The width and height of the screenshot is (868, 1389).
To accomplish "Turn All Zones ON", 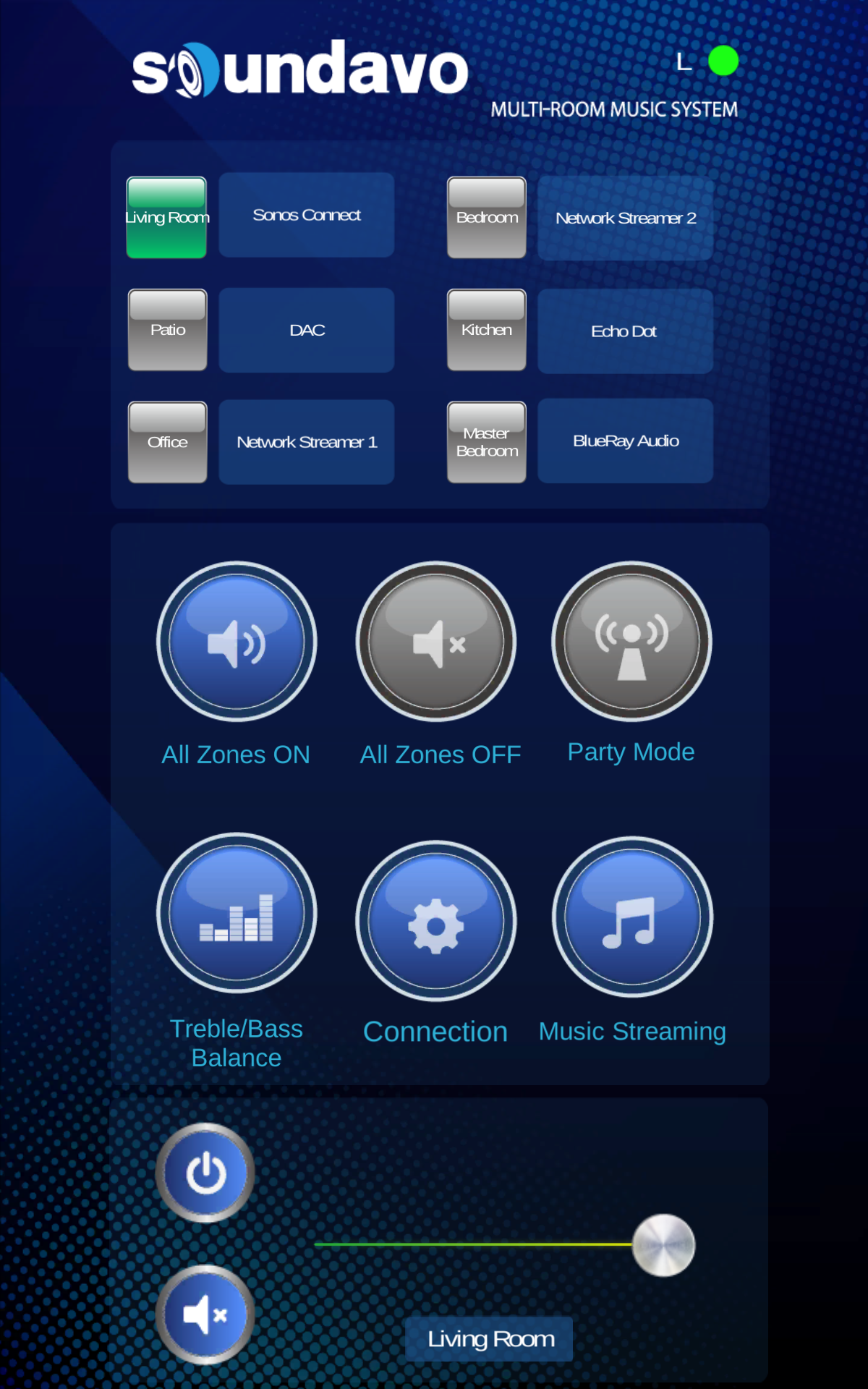I will 237,642.
